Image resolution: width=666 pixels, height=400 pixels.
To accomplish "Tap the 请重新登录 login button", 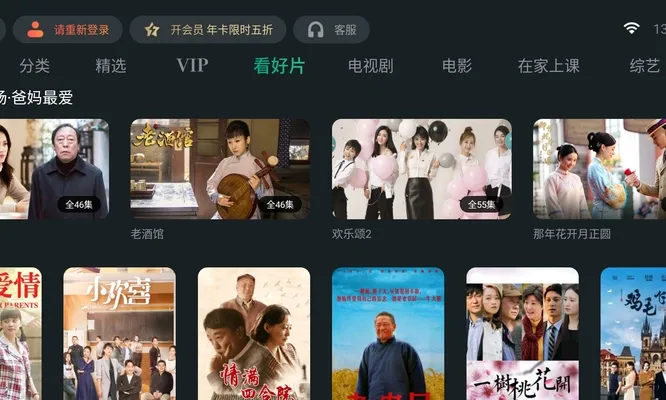I will pos(69,30).
